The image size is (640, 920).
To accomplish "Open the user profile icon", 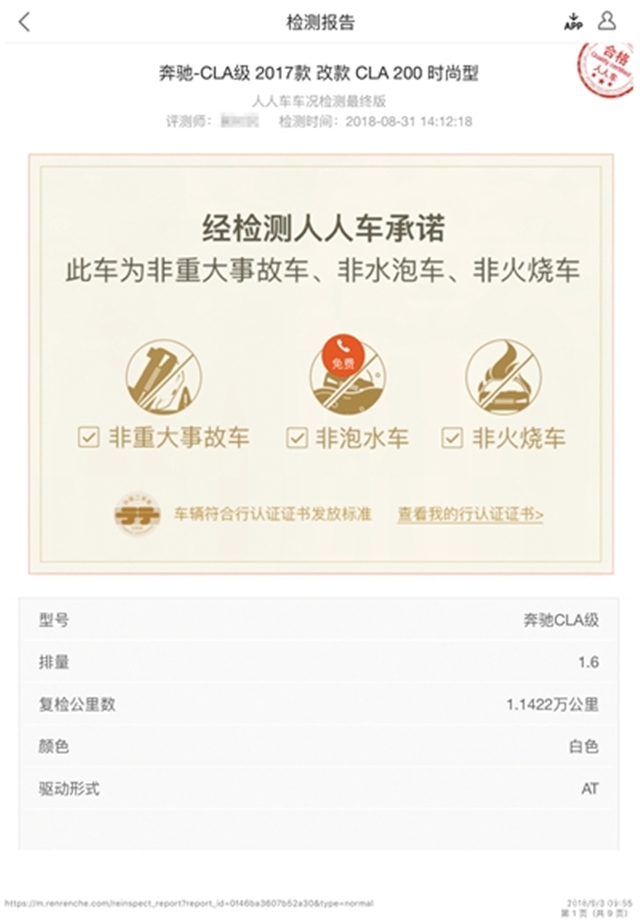I will click(x=606, y=21).
